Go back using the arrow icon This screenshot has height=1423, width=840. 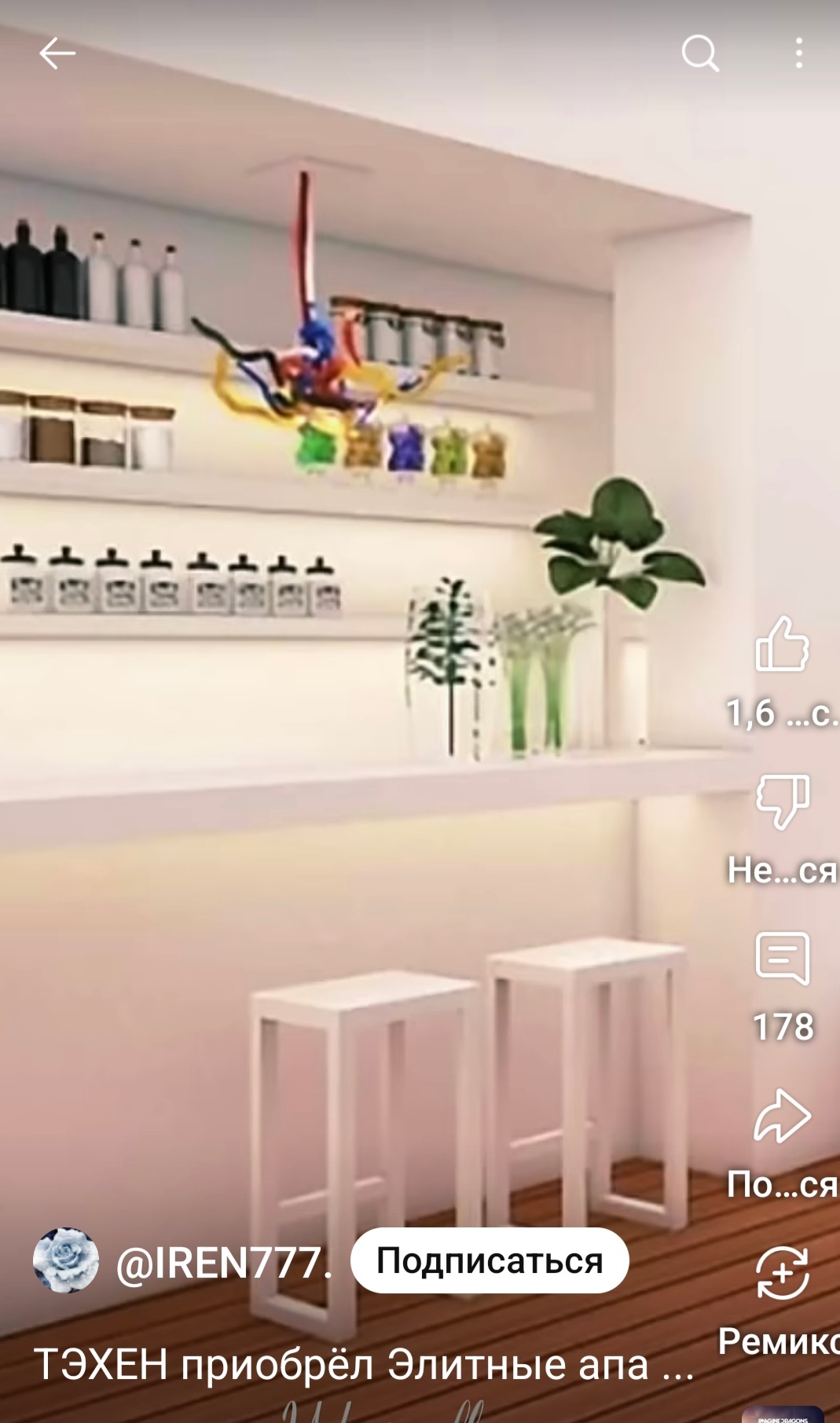[x=57, y=54]
